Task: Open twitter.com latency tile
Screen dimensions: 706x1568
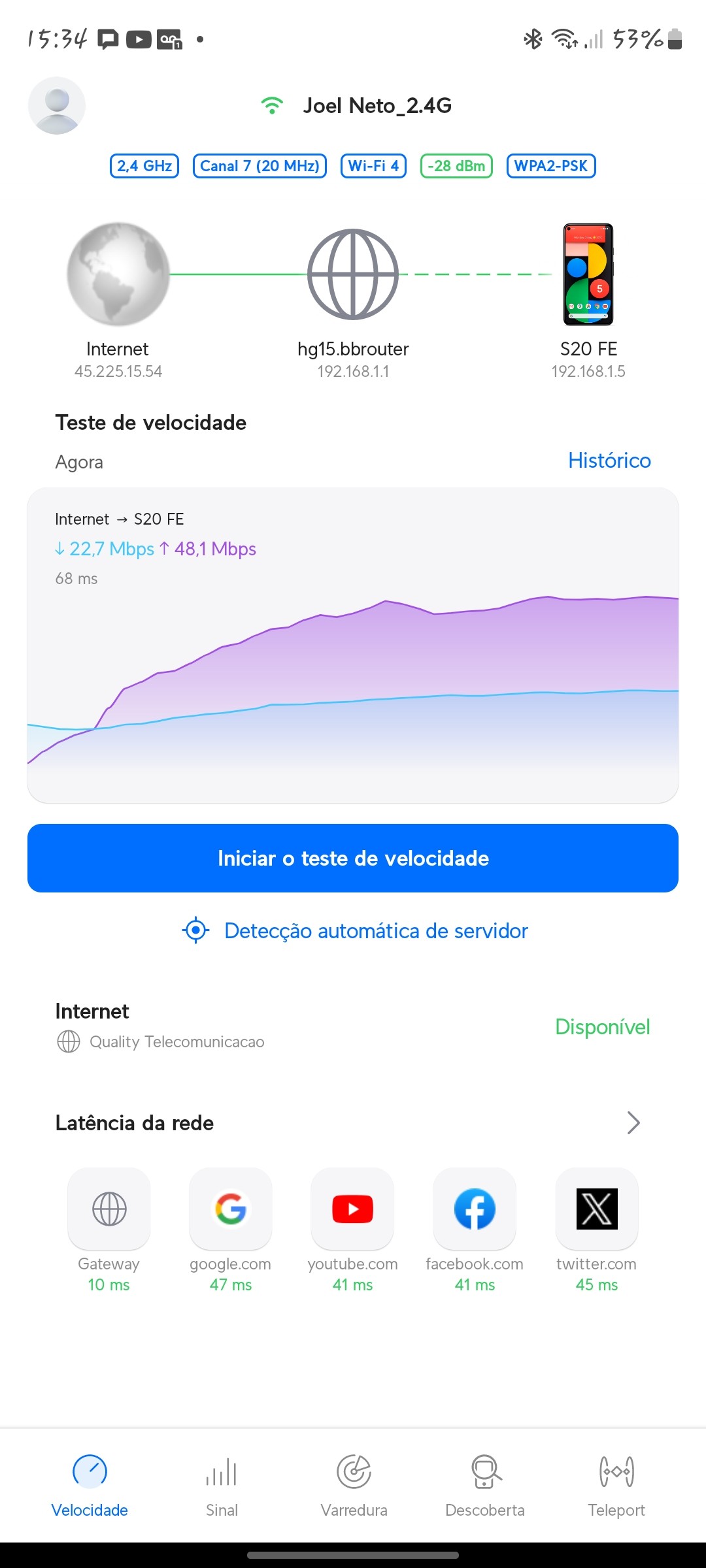Action: [597, 1209]
